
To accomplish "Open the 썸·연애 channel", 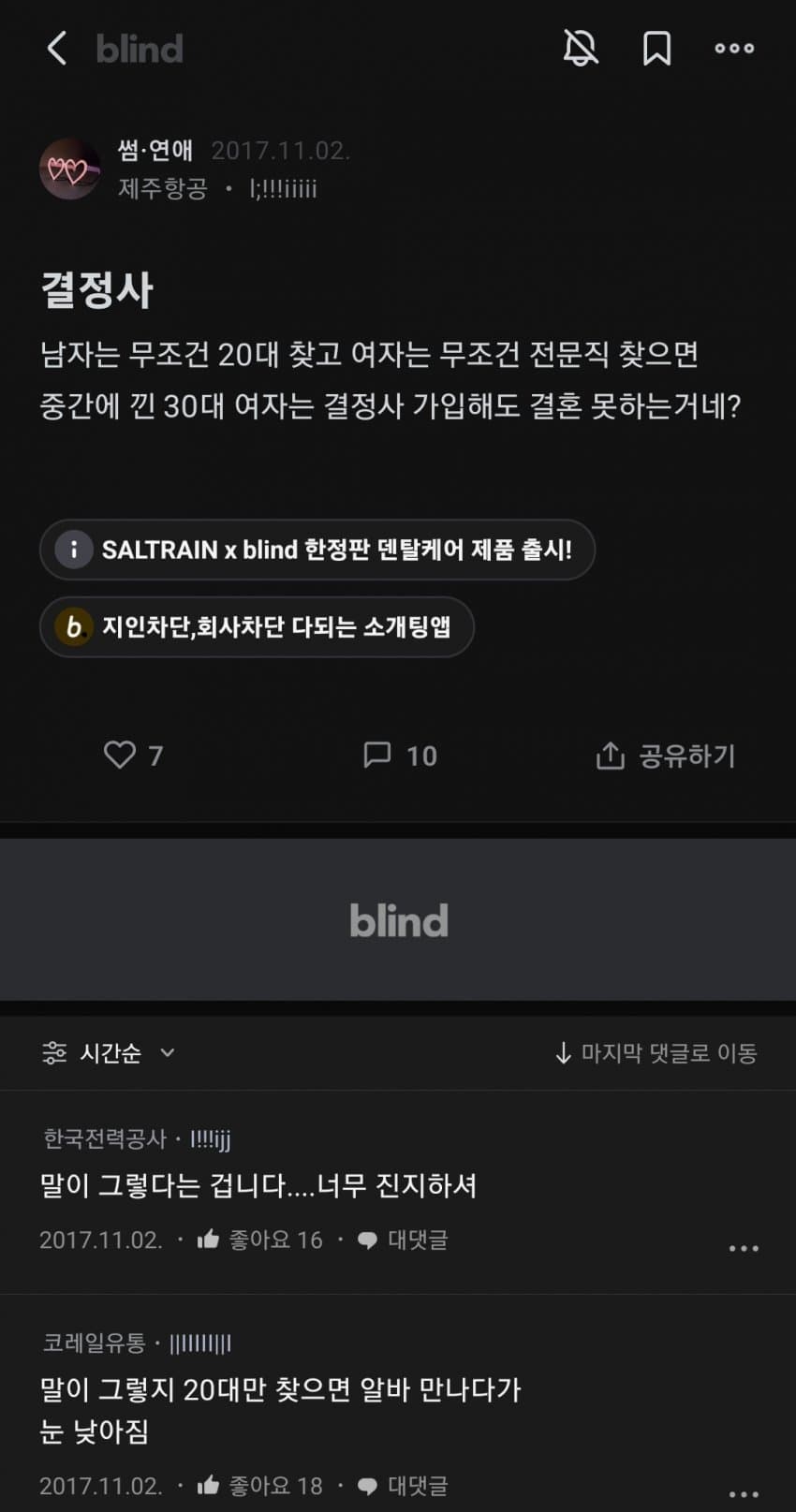I will pyautogui.click(x=155, y=150).
